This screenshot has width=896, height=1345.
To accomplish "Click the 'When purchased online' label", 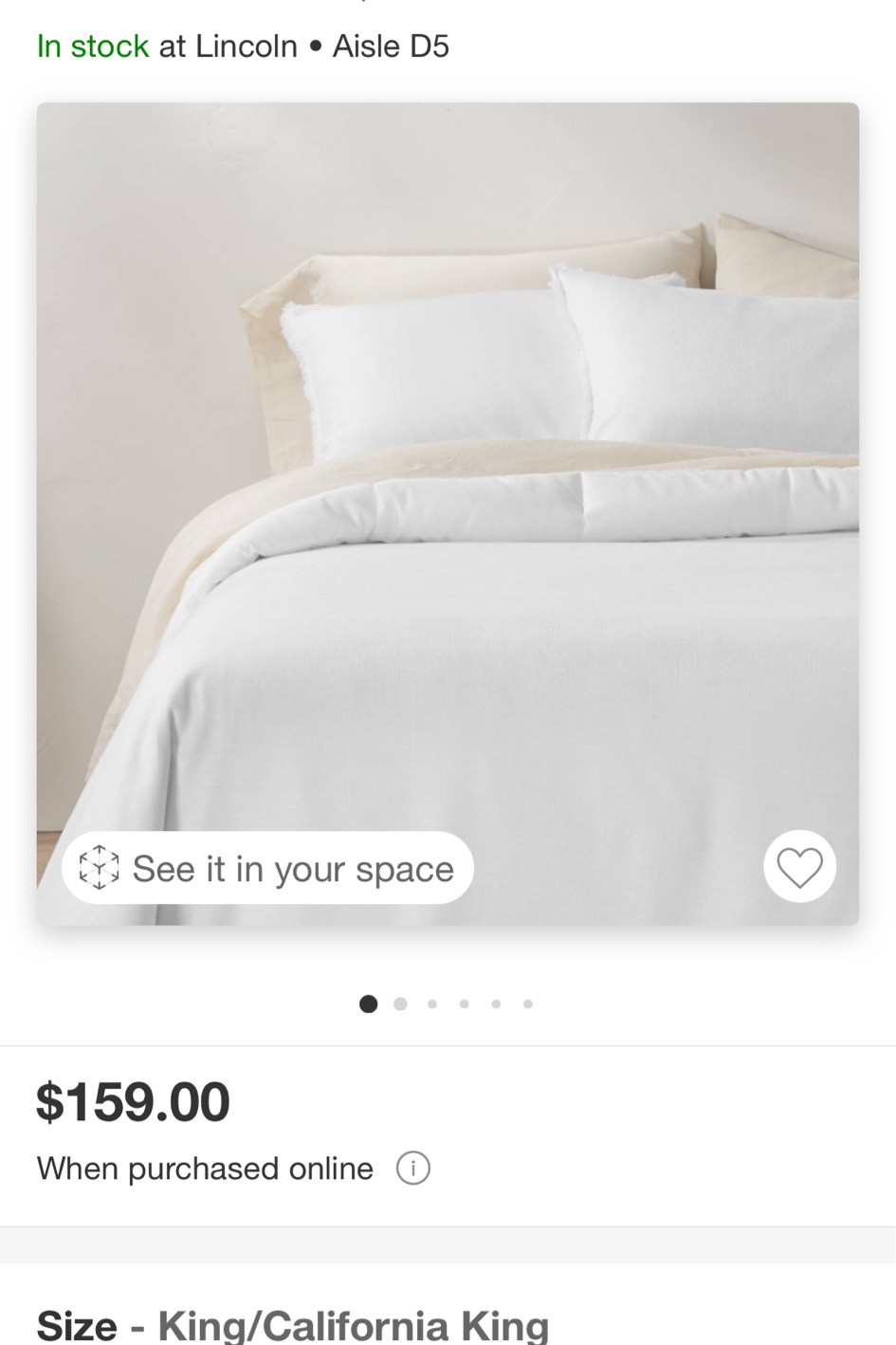I will (204, 1169).
